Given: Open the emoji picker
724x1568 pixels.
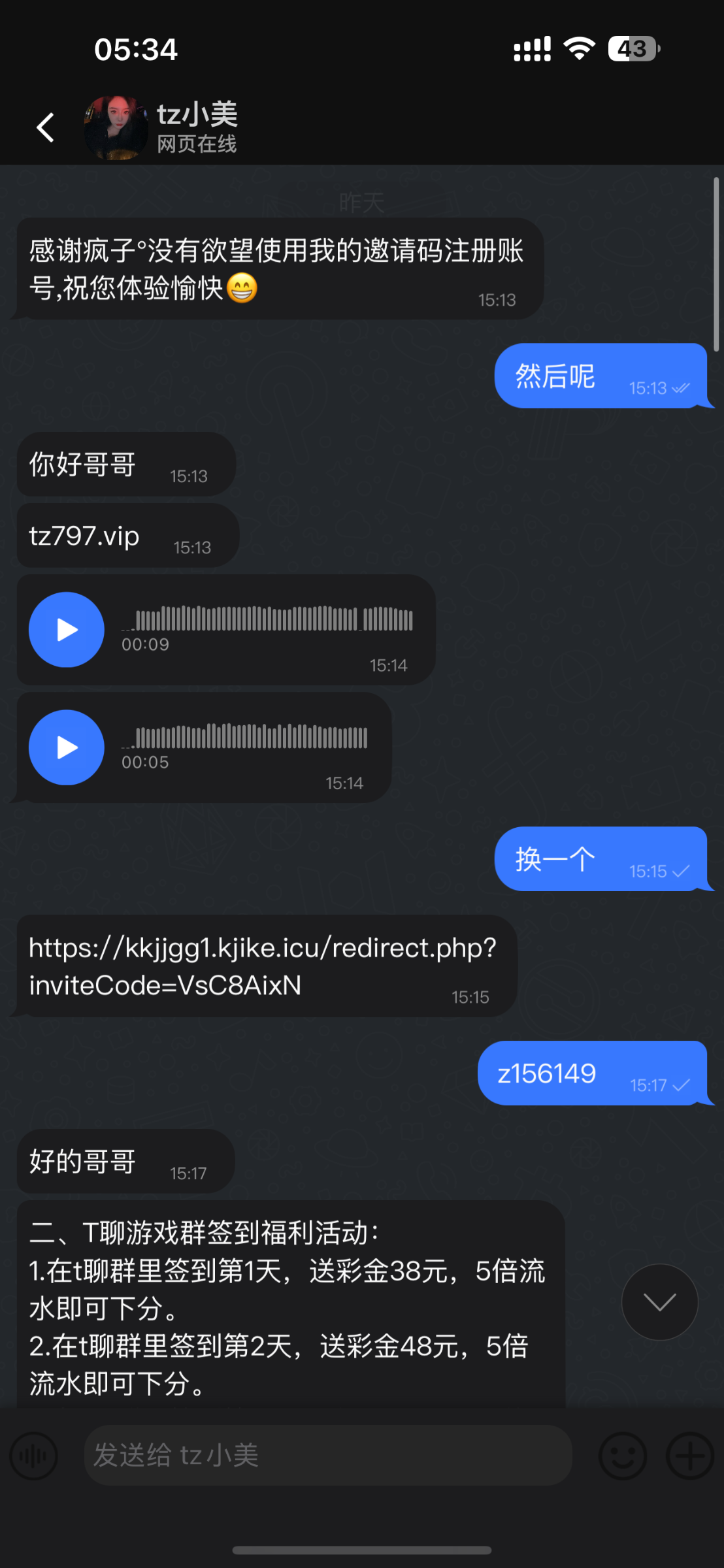Looking at the screenshot, I should 622,1456.
